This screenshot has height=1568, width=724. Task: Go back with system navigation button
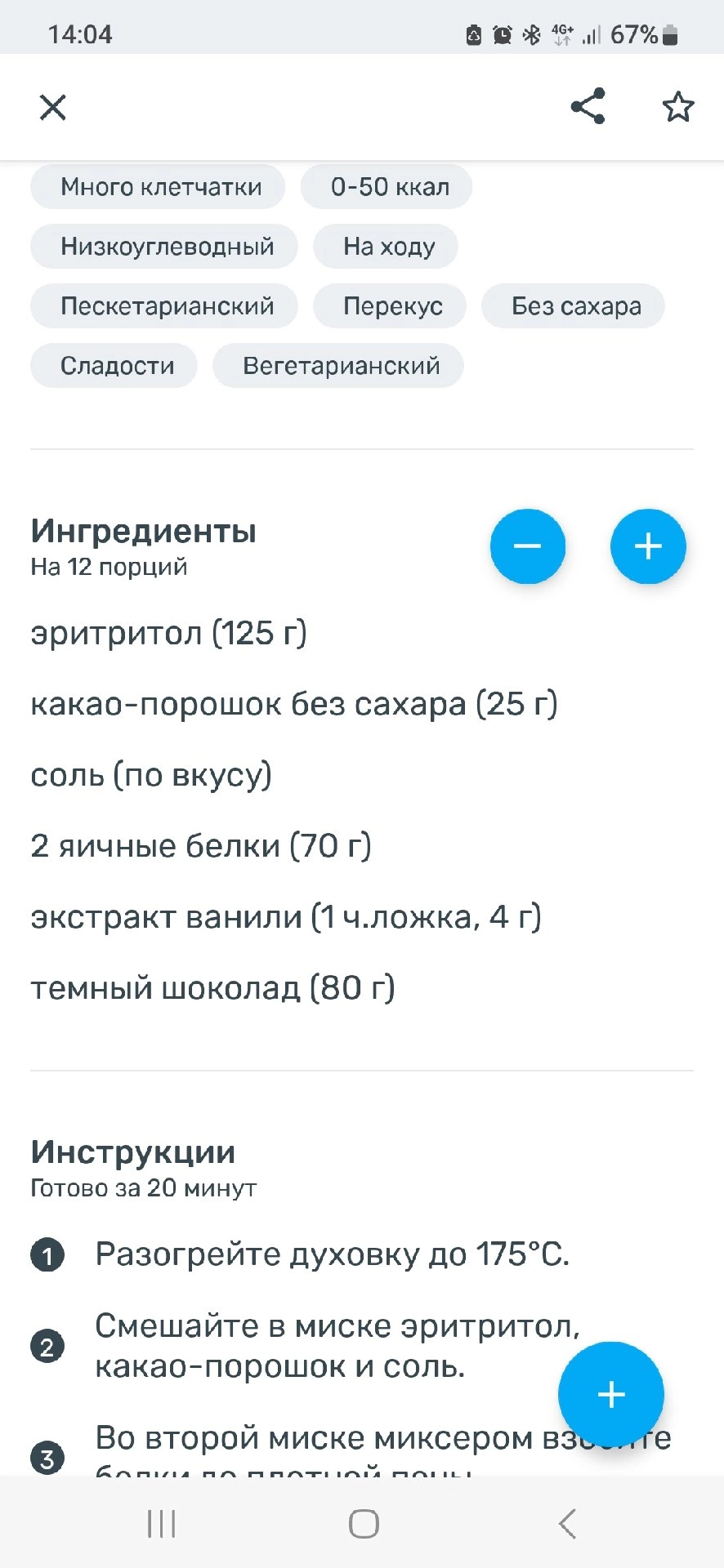tap(566, 1524)
